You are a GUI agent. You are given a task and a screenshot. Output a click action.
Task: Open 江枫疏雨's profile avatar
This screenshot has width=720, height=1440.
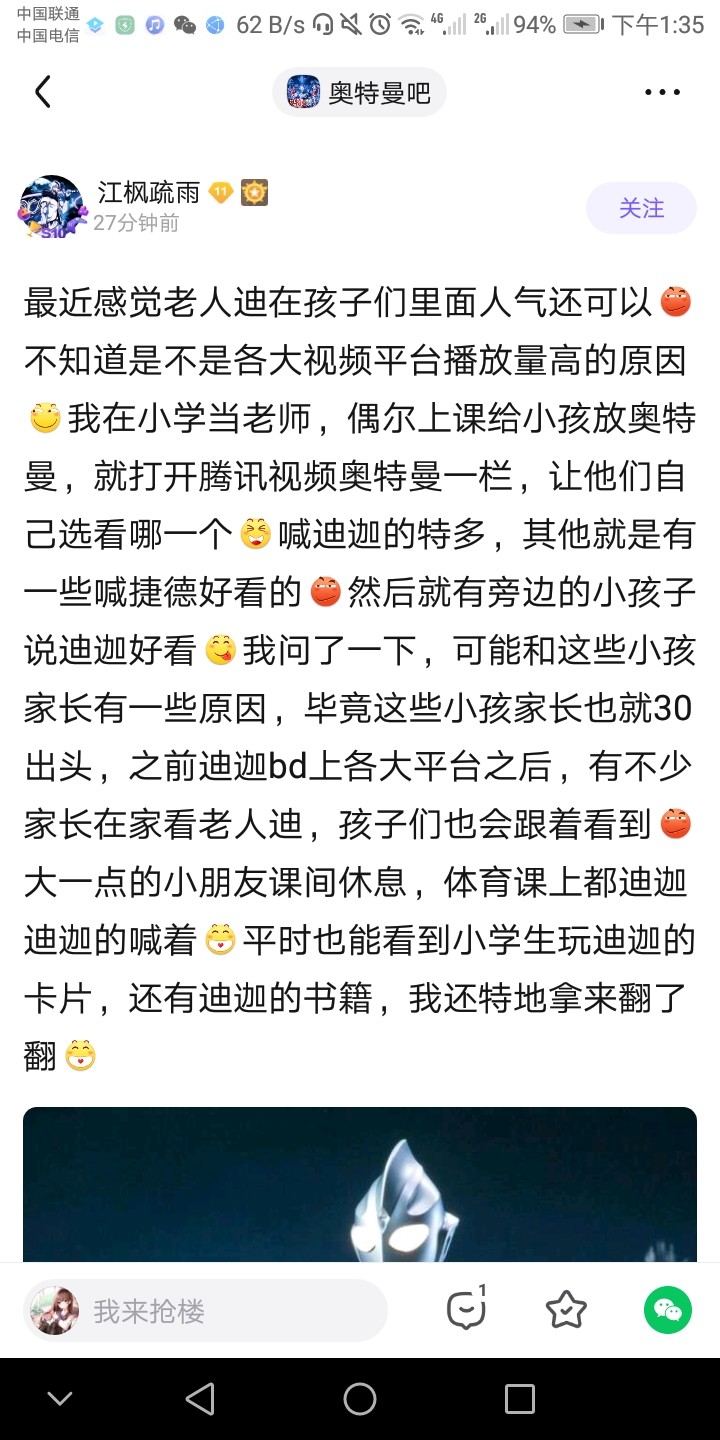(x=51, y=207)
